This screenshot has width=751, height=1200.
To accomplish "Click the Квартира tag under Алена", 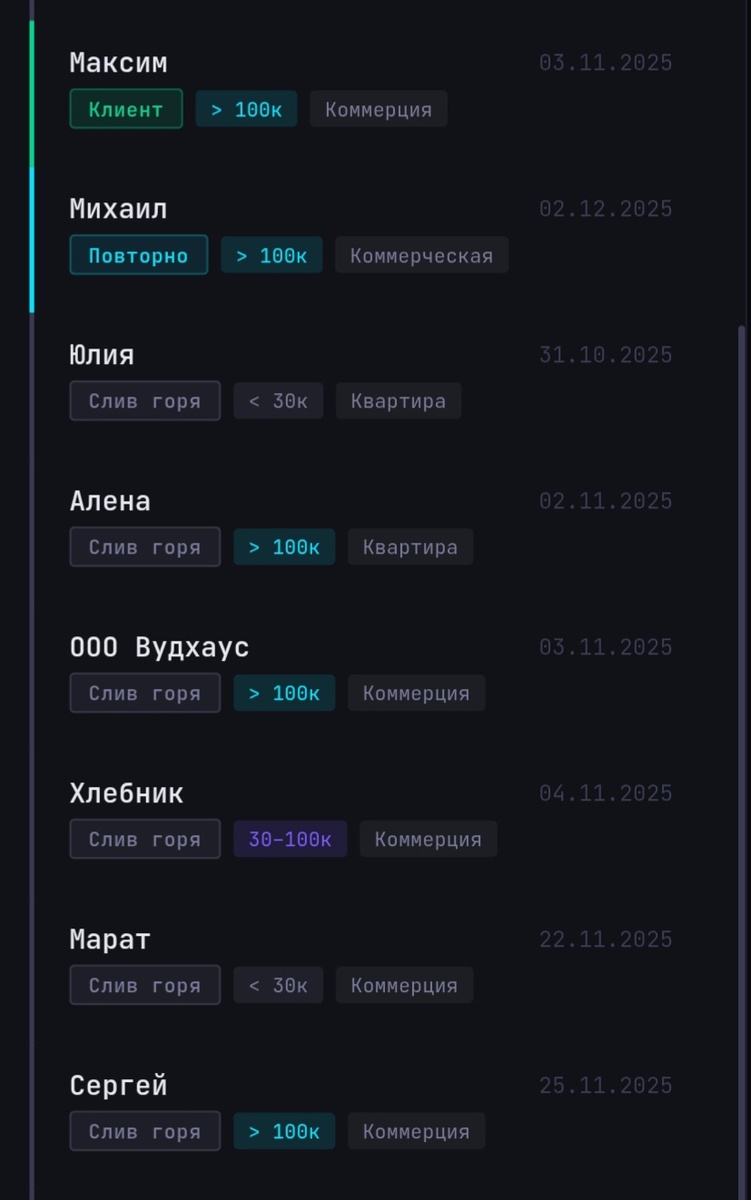I will coord(410,546).
